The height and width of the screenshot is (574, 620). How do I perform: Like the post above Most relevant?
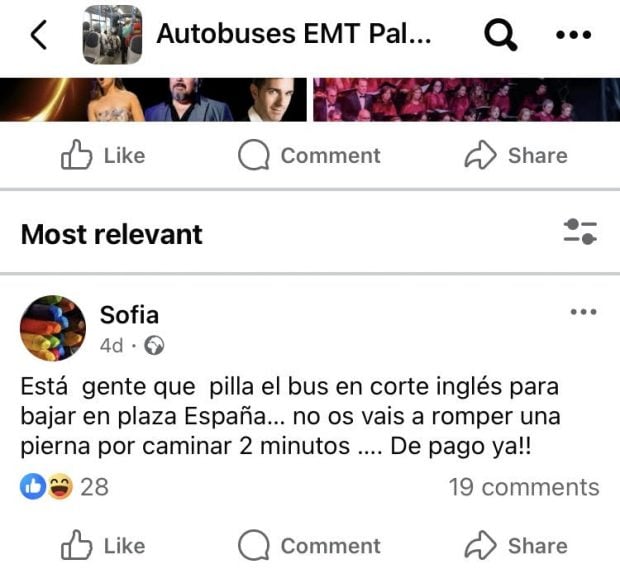(103, 155)
